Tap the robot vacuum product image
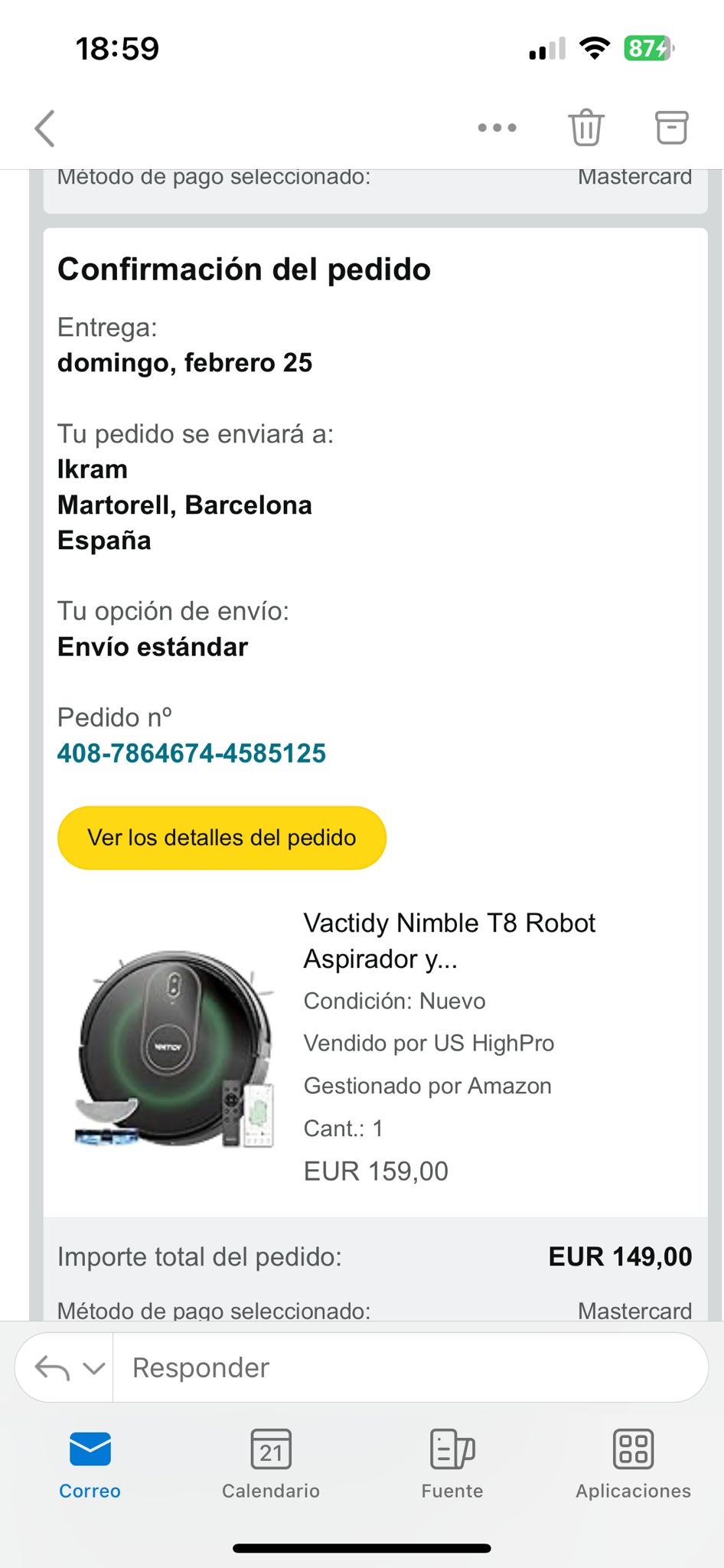The image size is (724, 1568). click(174, 1048)
